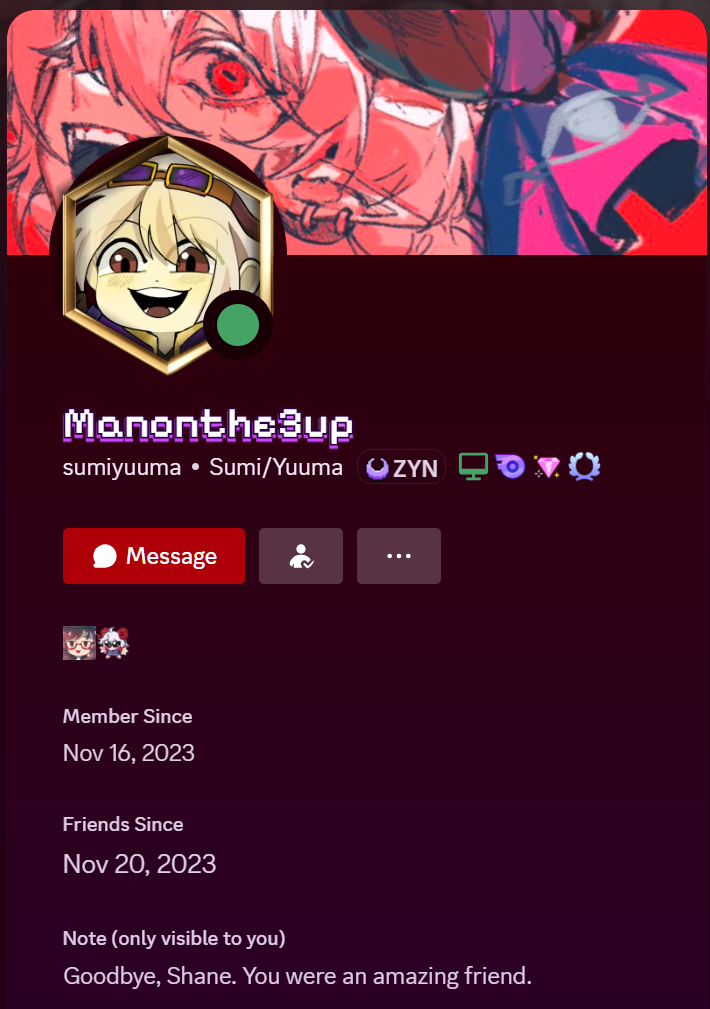Open the friend status button
Image resolution: width=710 pixels, height=1009 pixels.
point(300,556)
